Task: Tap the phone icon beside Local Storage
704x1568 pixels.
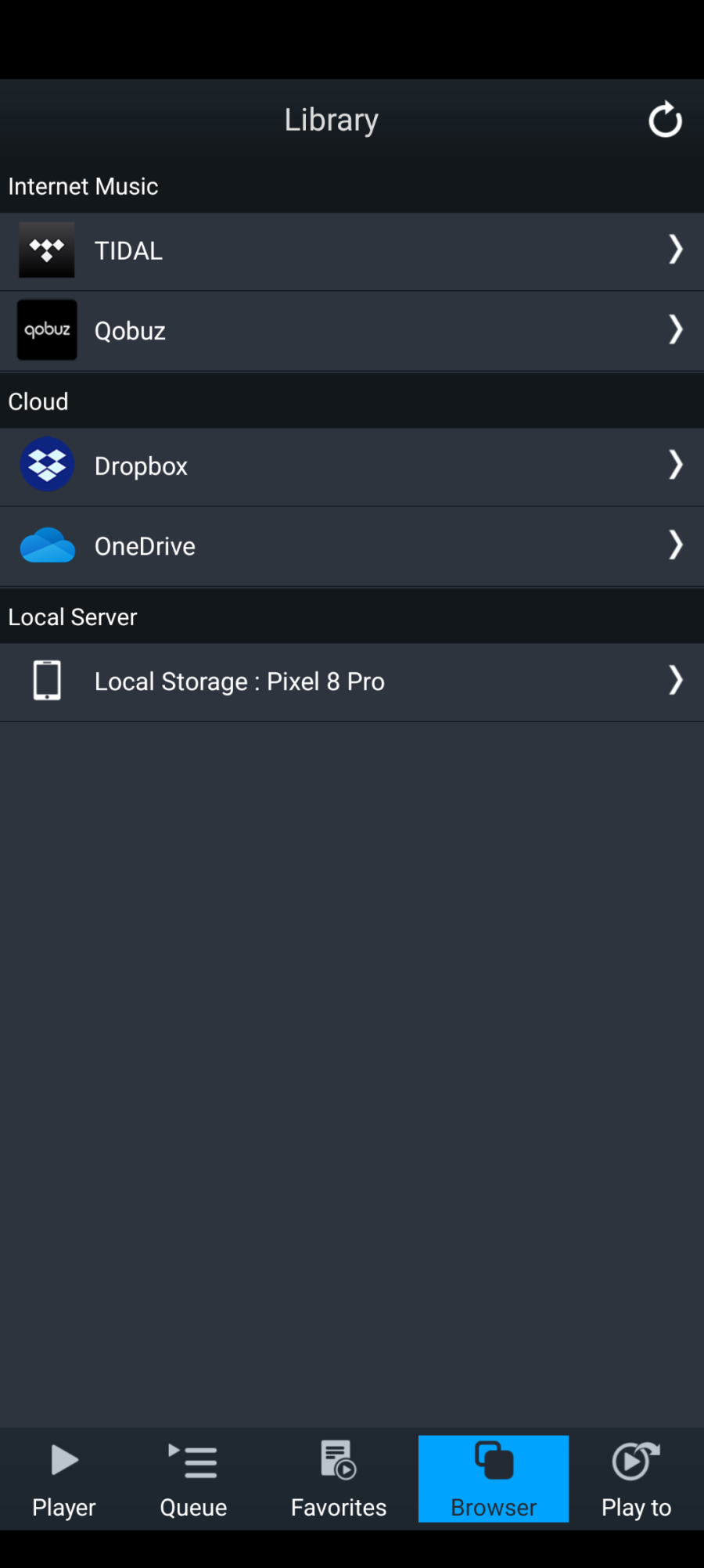Action: (46, 680)
